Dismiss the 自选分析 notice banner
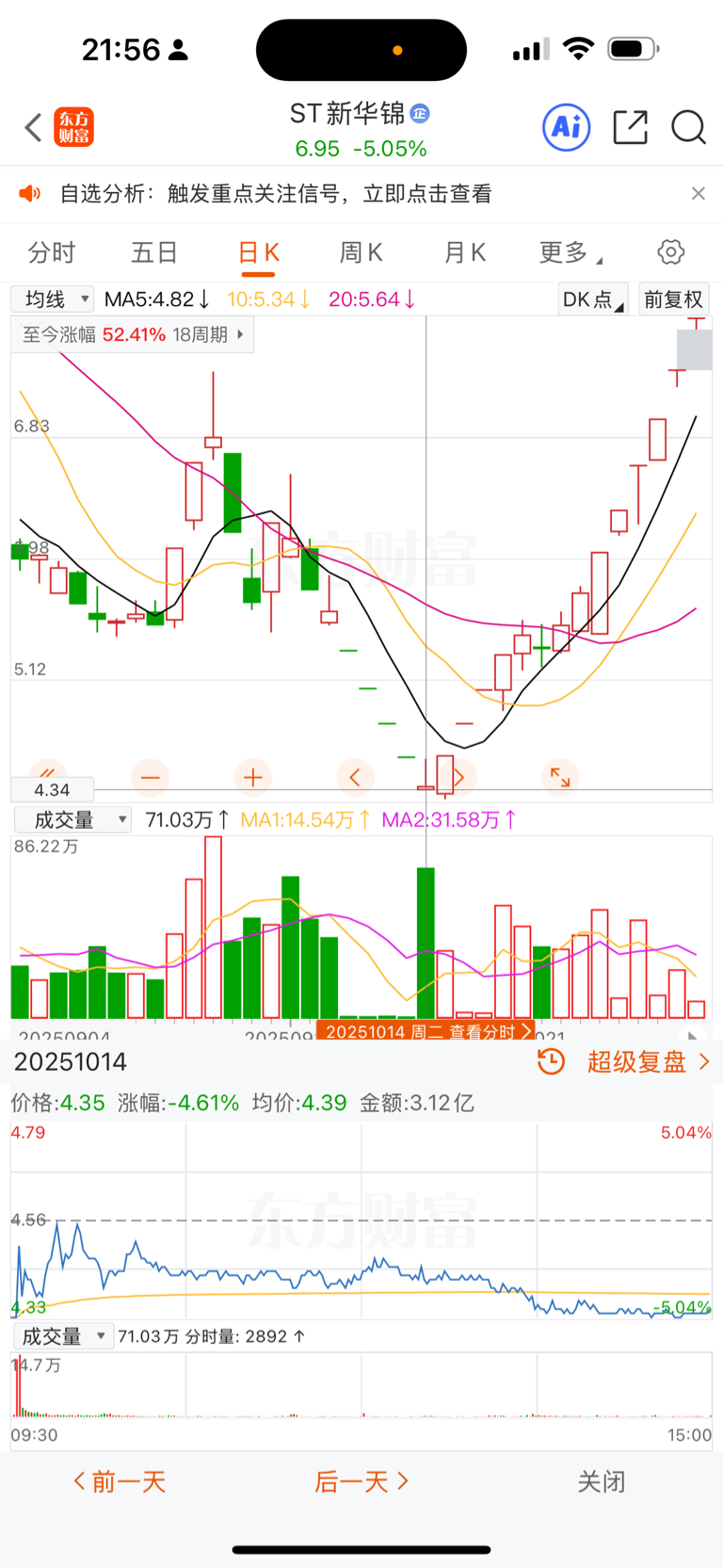 click(698, 193)
